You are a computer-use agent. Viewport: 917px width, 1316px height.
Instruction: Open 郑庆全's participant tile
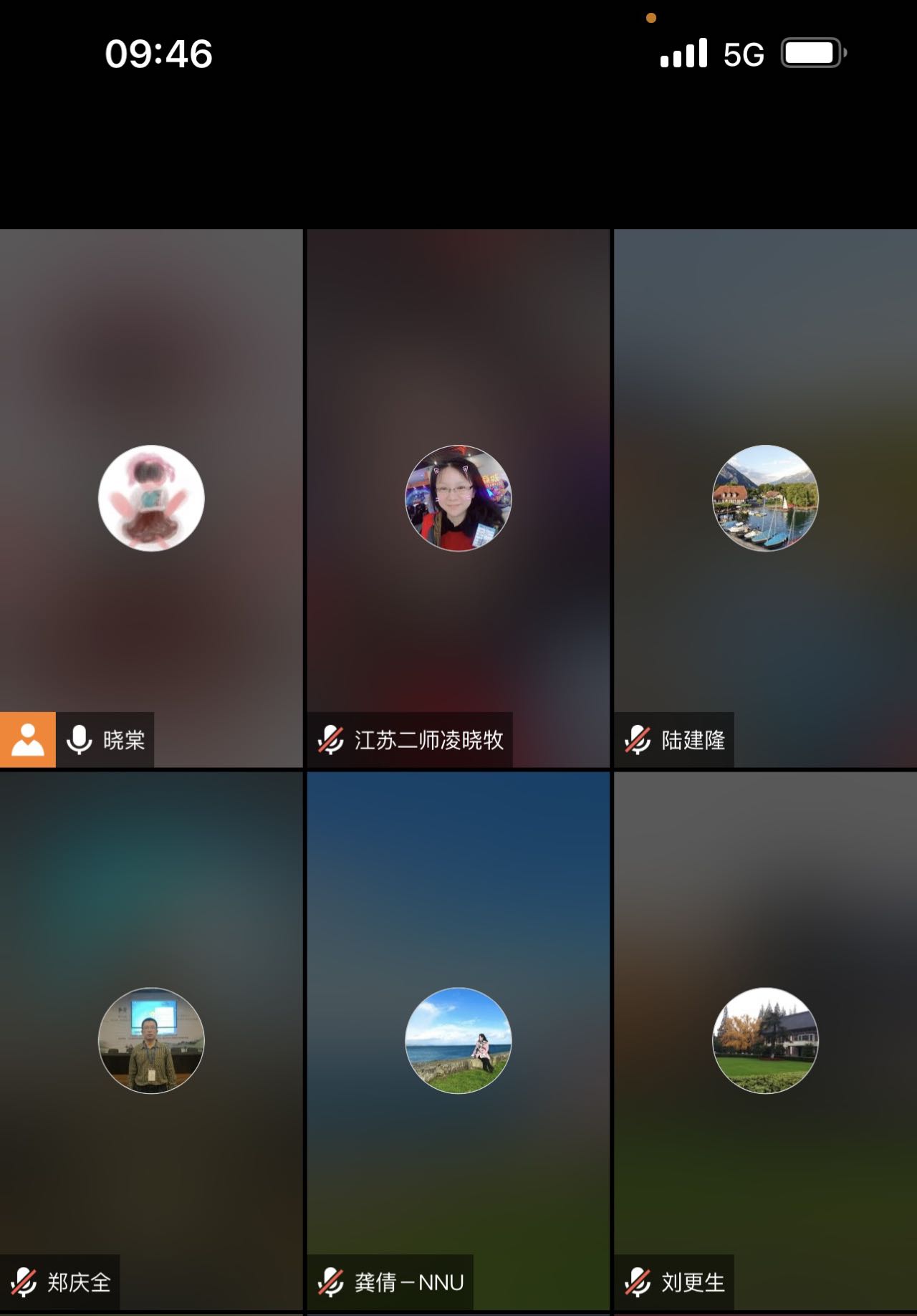[151, 1040]
